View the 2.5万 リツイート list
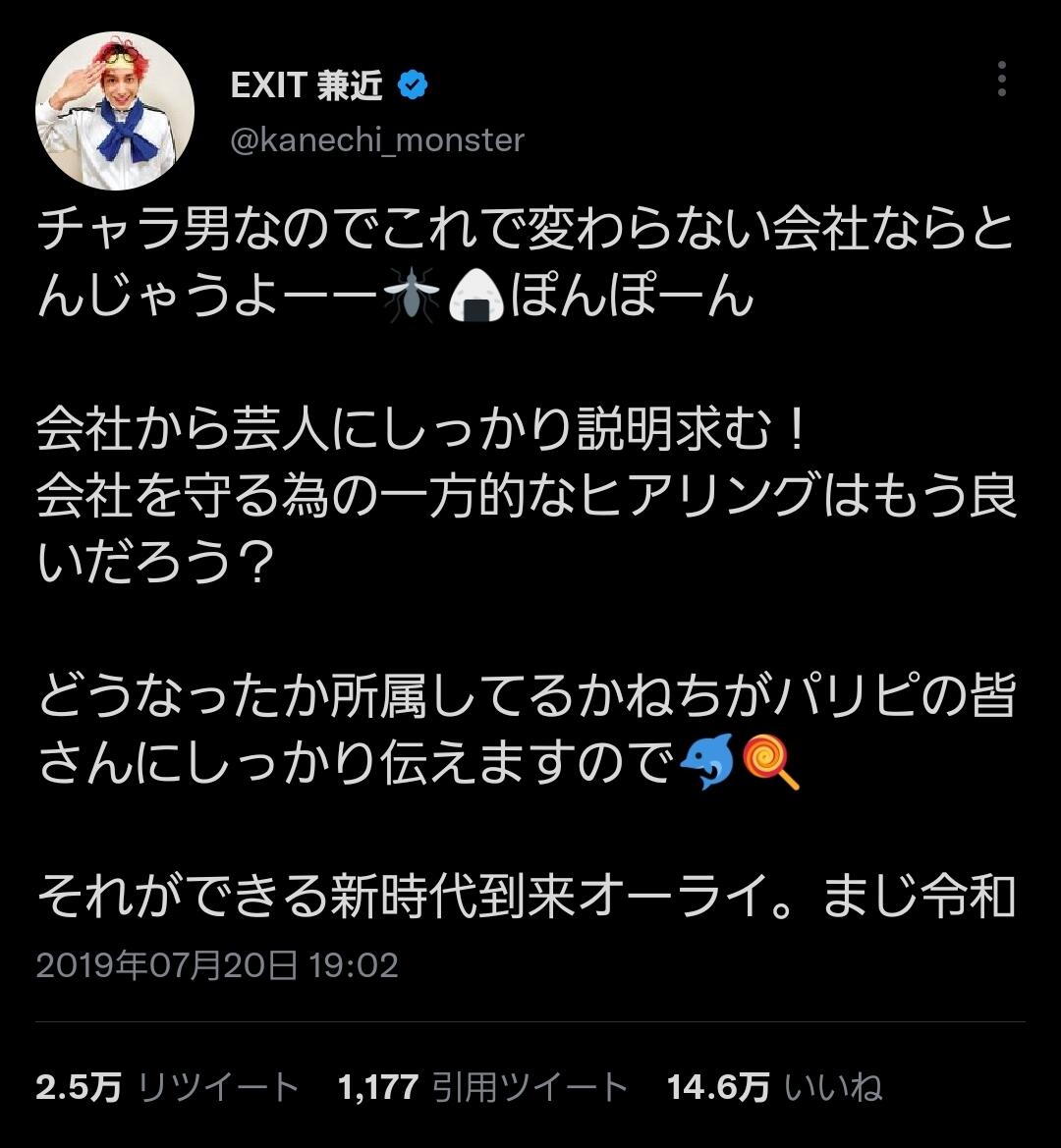 click(x=167, y=1087)
